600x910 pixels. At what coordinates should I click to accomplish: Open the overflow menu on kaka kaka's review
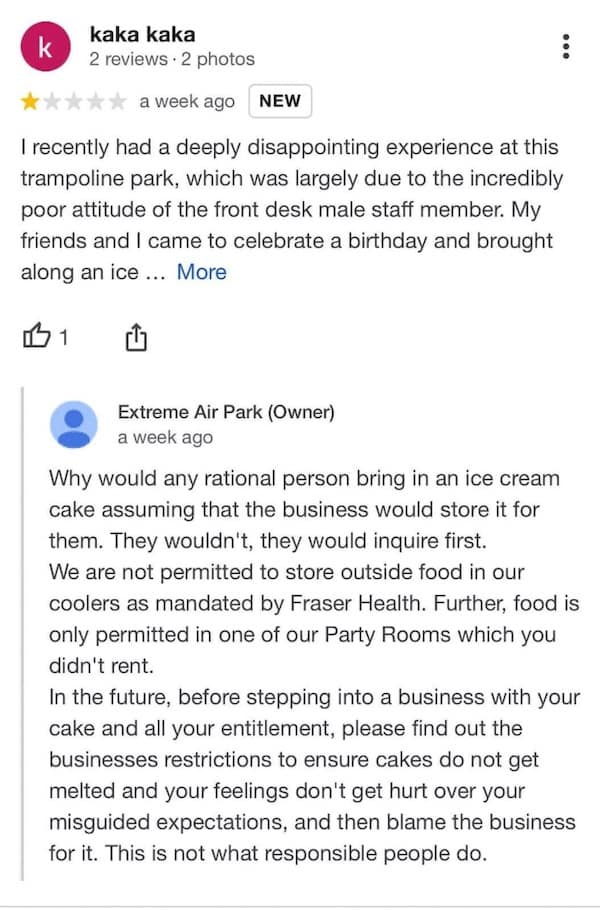click(x=566, y=47)
